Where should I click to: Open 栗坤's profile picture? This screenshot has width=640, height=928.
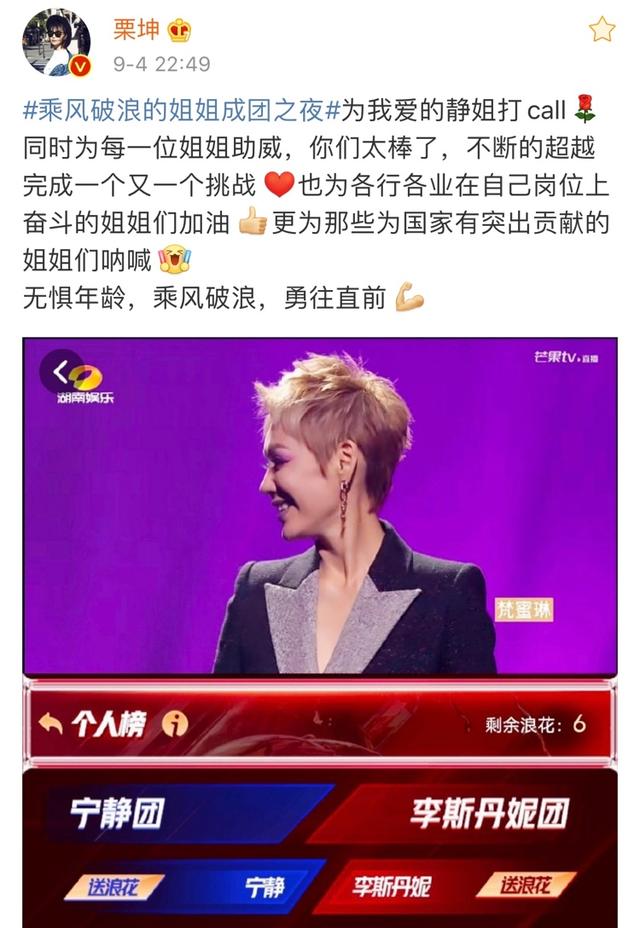pos(56,42)
